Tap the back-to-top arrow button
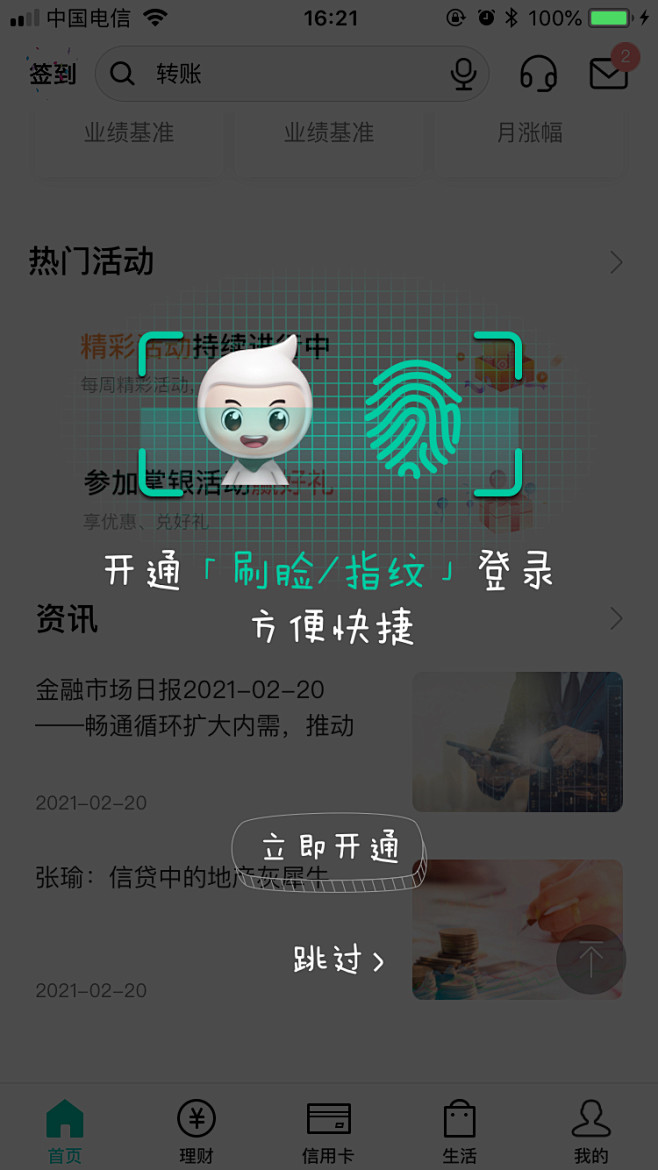This screenshot has height=1170, width=658. 591,961
